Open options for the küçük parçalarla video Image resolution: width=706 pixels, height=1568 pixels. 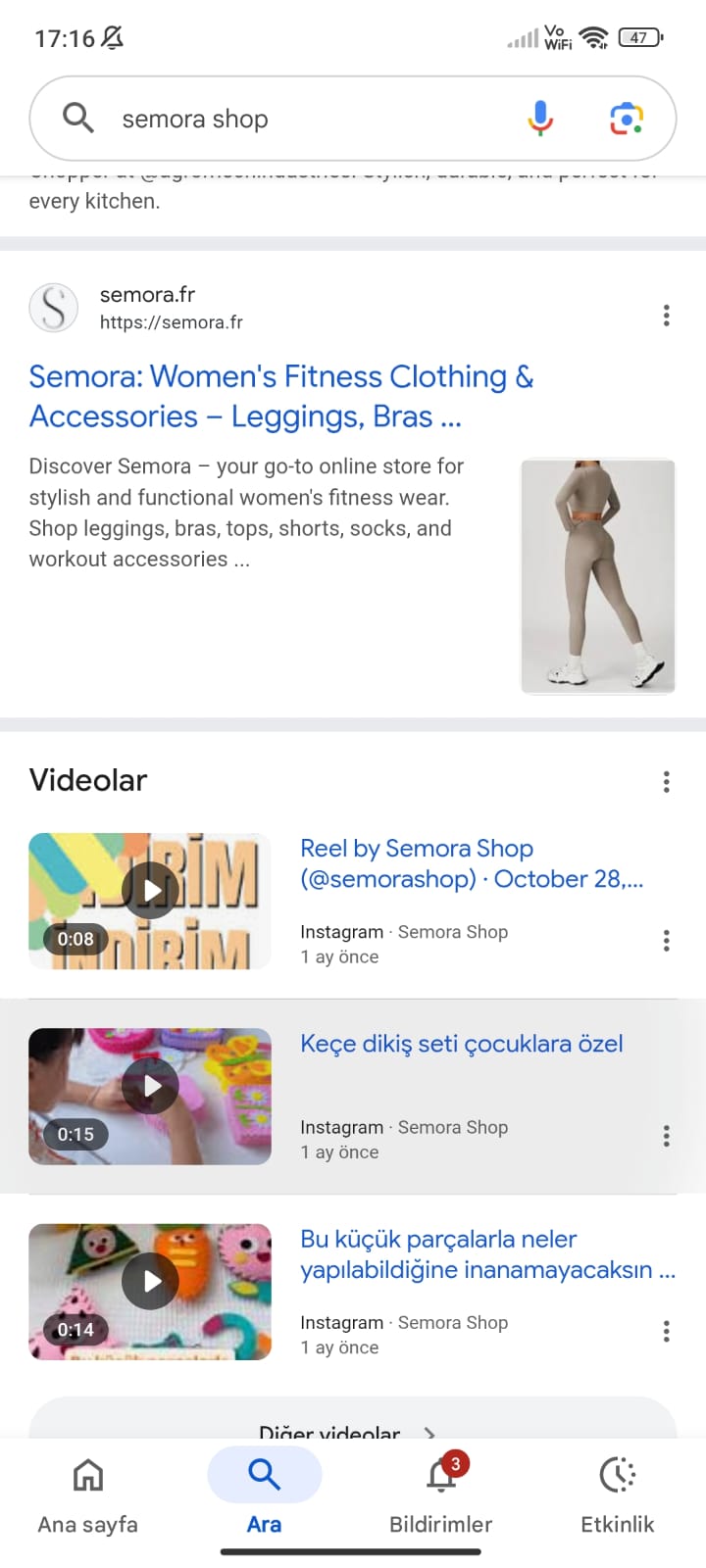click(667, 1331)
